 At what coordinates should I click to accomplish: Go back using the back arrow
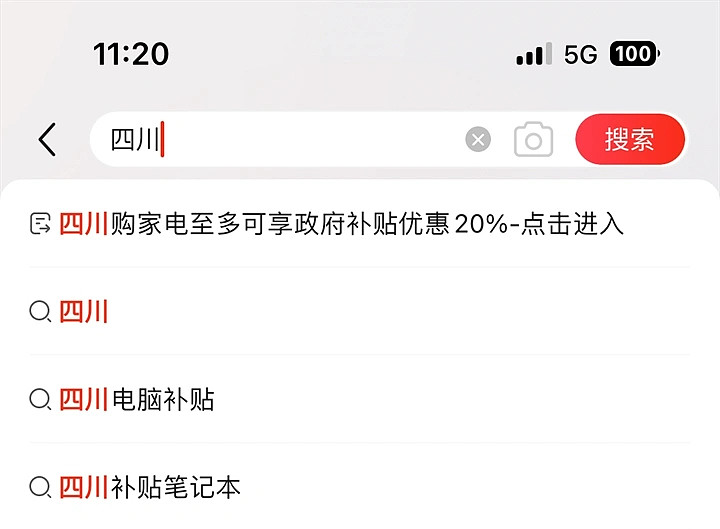coord(47,140)
